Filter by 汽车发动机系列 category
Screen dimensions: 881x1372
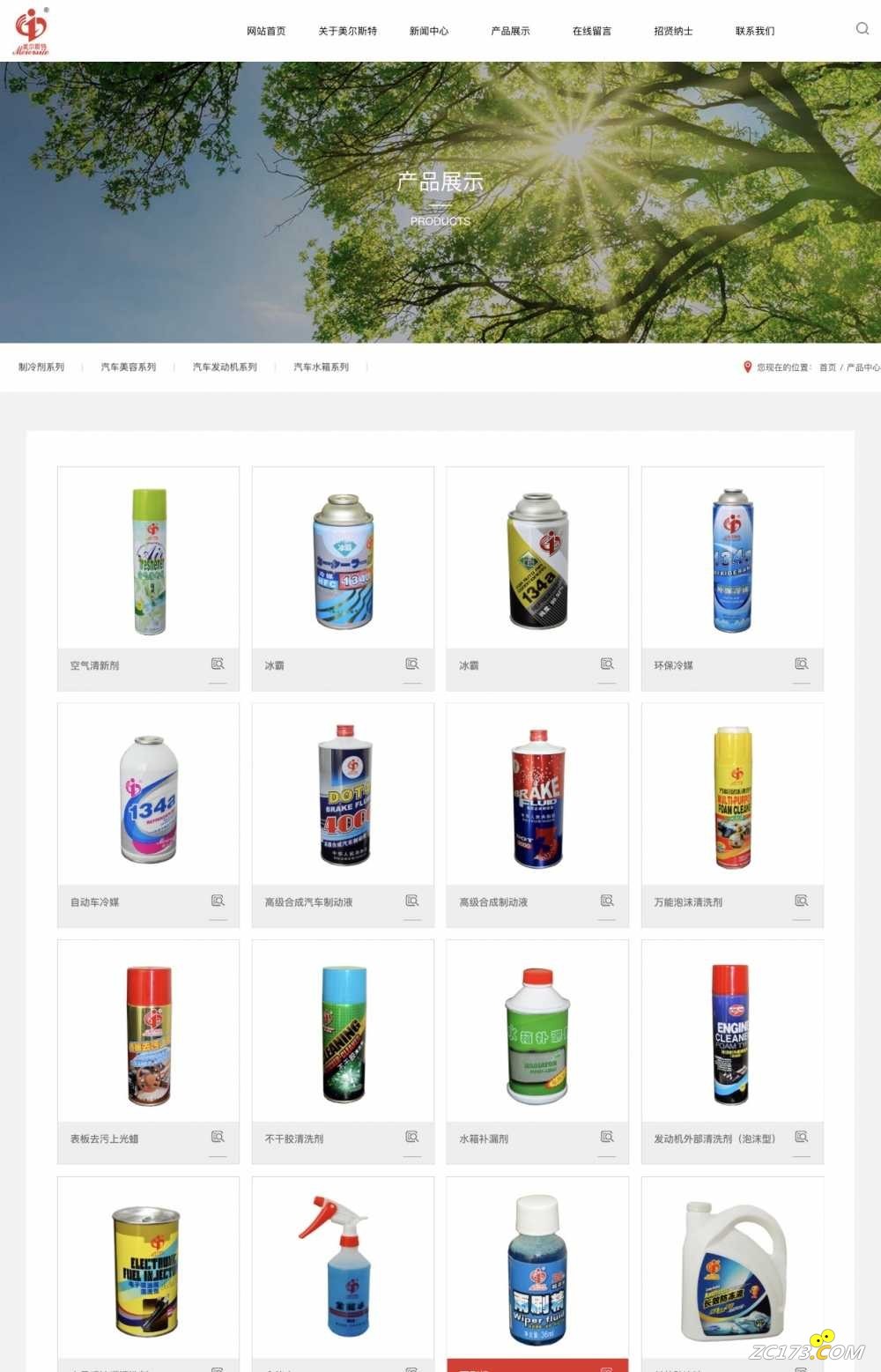pos(225,367)
